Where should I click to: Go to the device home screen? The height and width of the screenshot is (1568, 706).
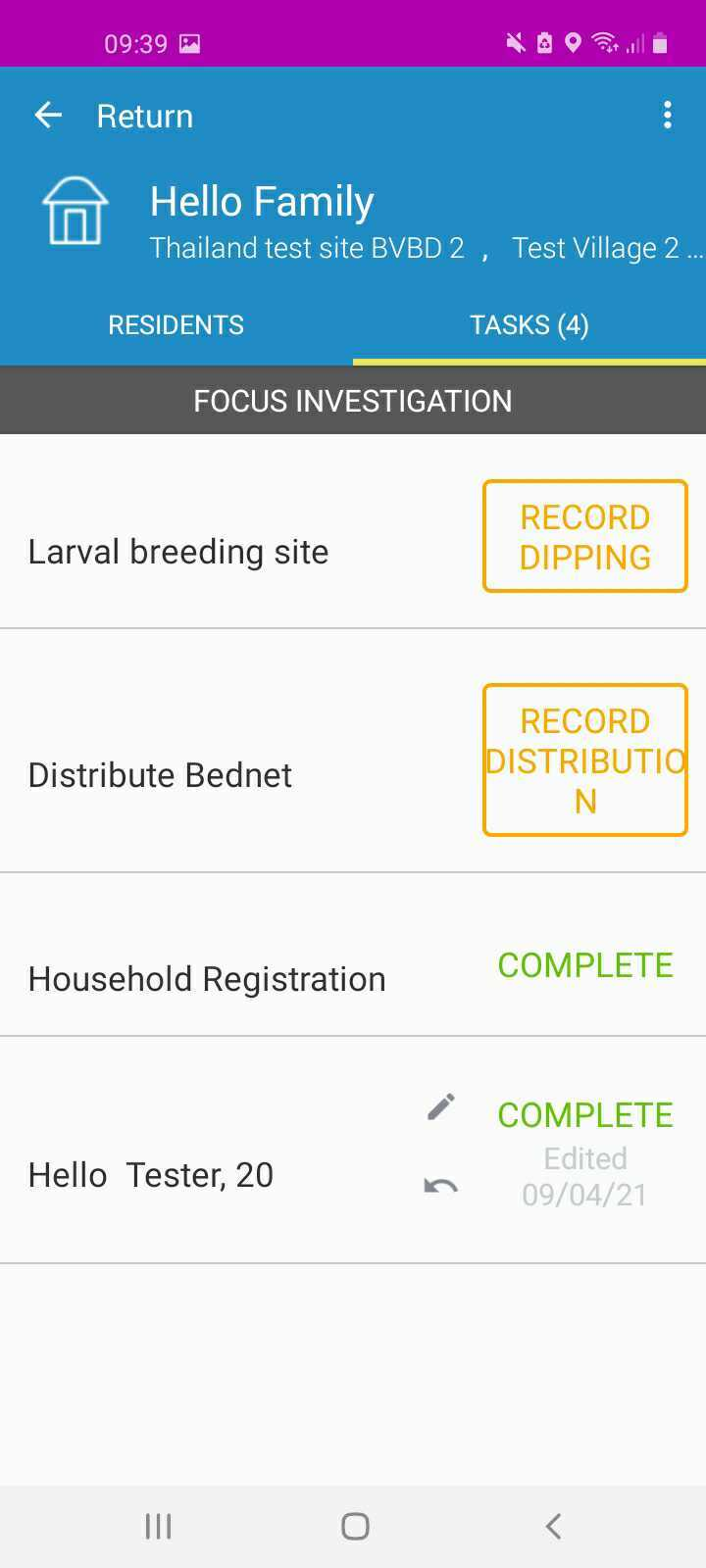point(355,1526)
